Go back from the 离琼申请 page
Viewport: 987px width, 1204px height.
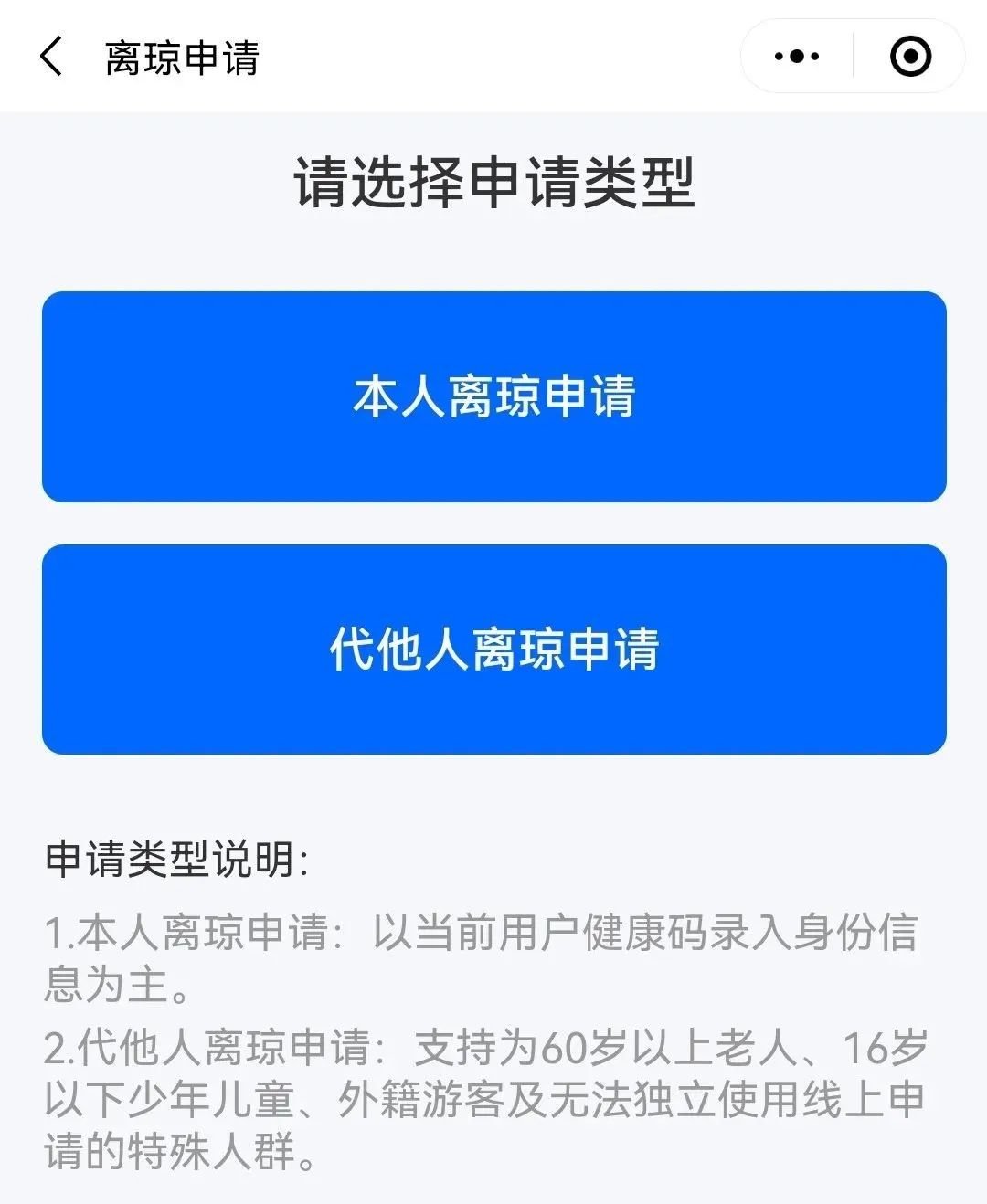pyautogui.click(x=52, y=57)
